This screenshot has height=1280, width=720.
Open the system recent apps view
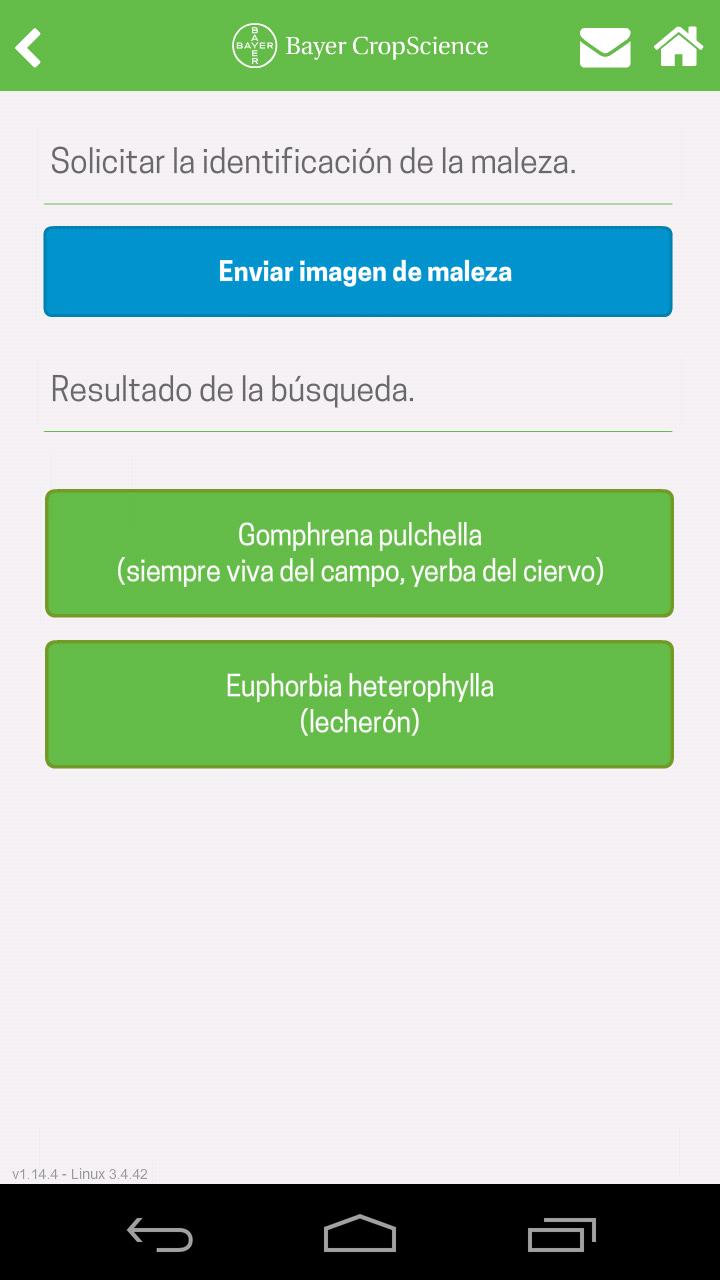[x=561, y=1234]
